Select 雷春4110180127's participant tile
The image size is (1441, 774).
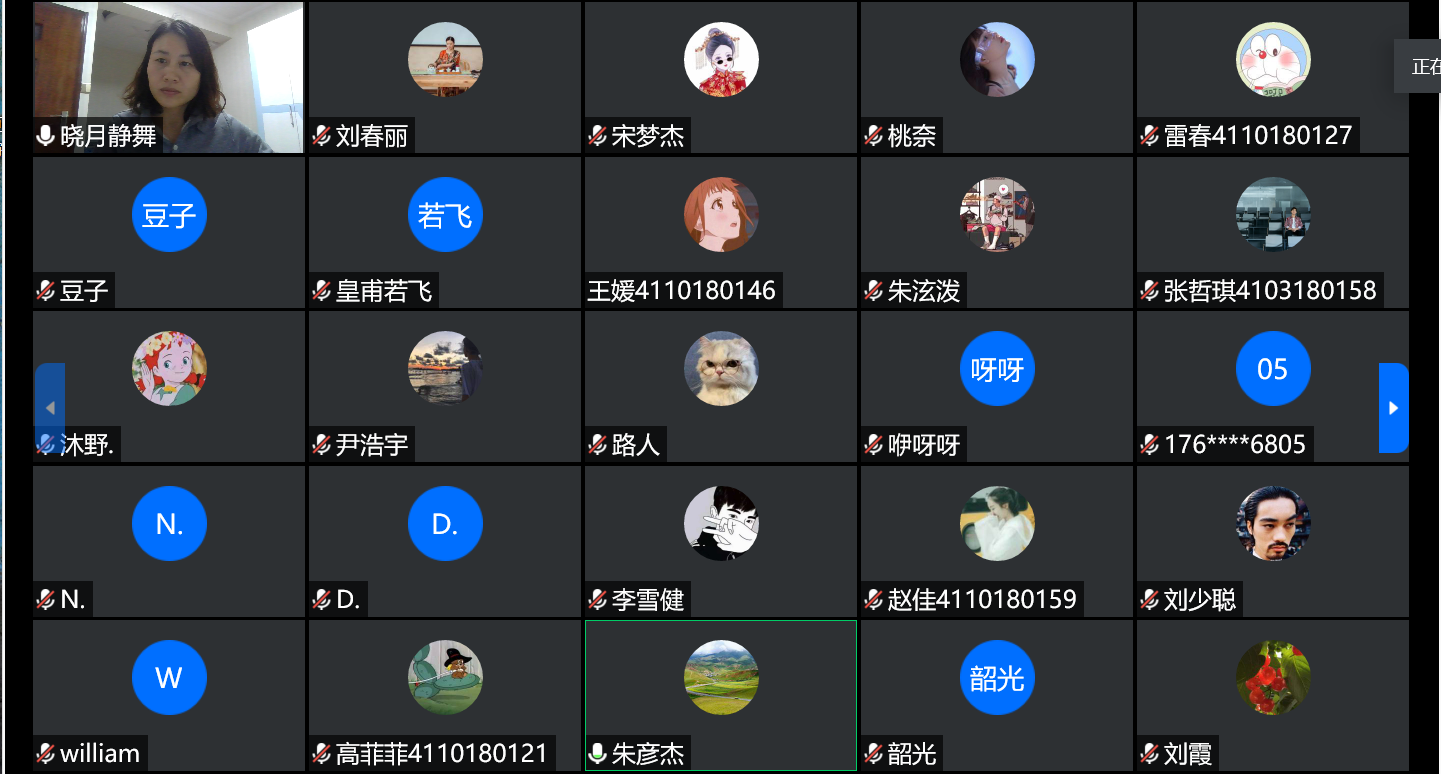[x=1273, y=77]
